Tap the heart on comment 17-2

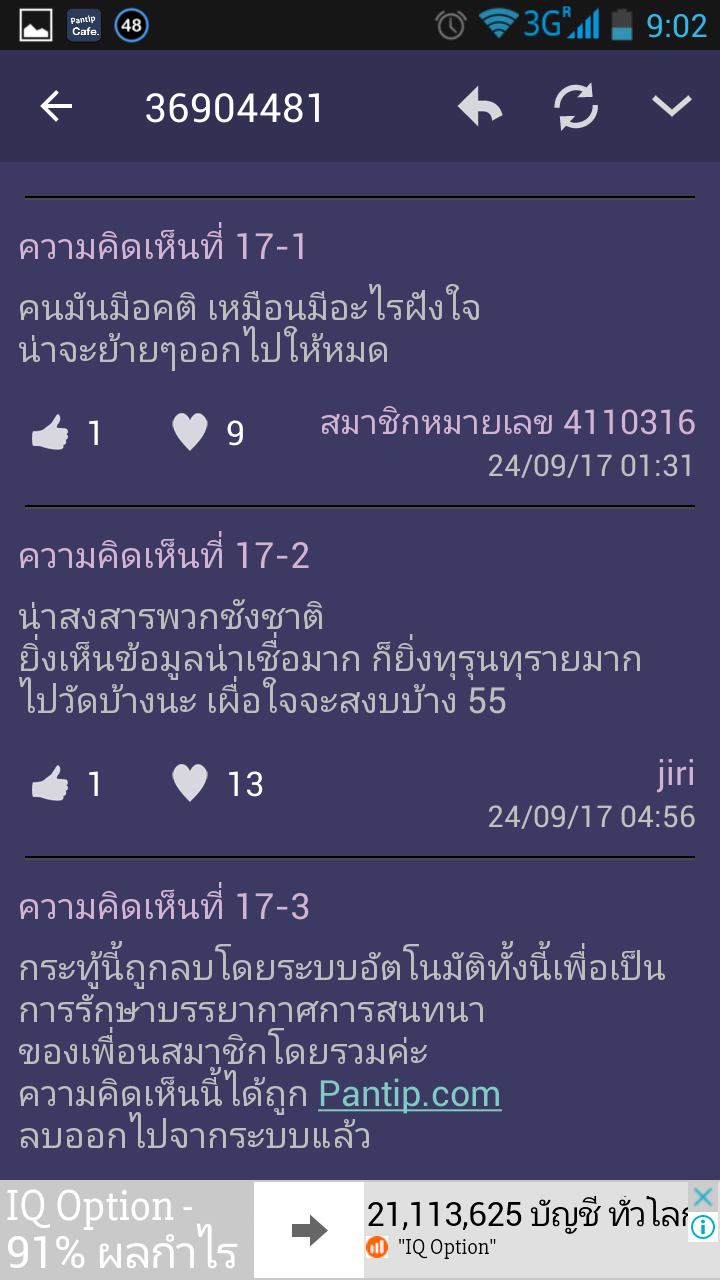189,783
